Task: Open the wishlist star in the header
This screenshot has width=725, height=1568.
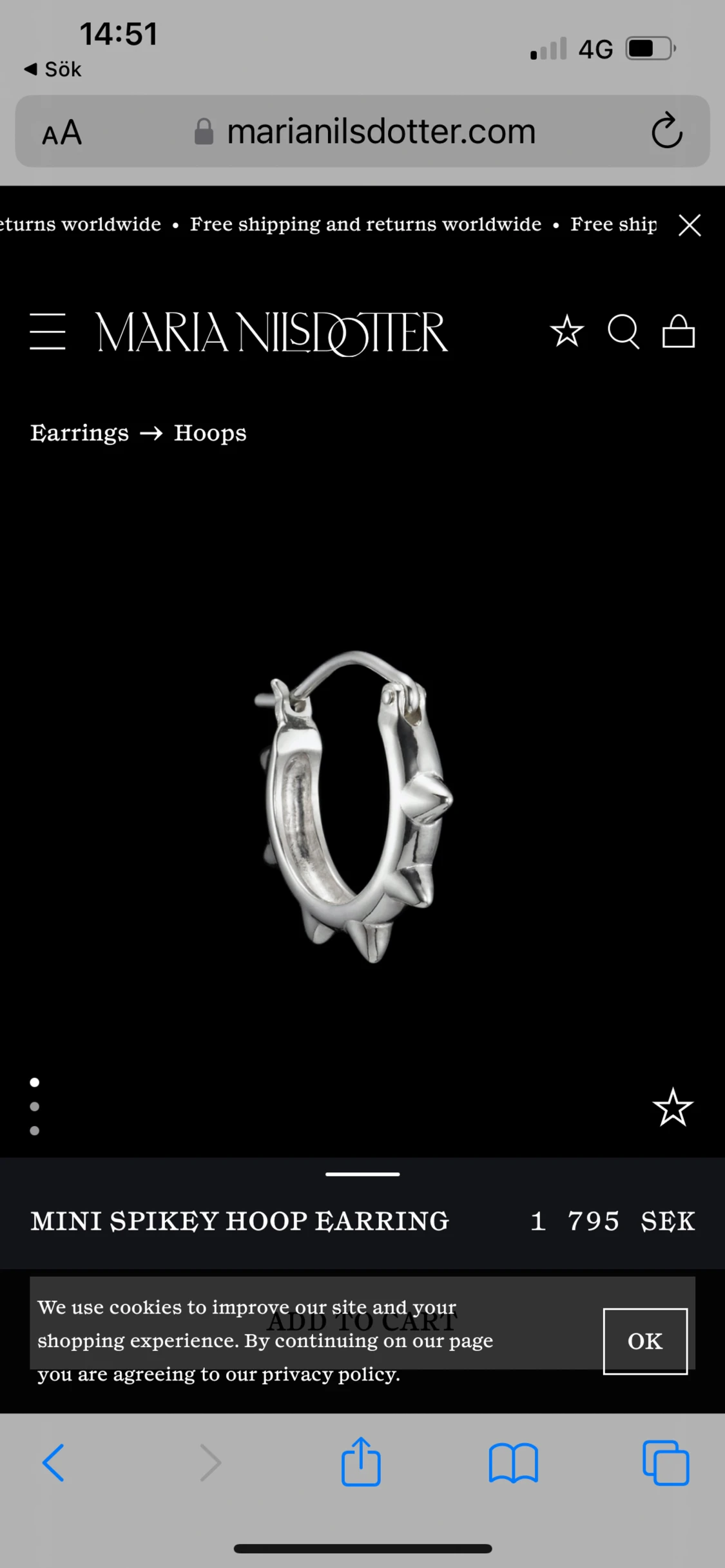Action: tap(567, 331)
